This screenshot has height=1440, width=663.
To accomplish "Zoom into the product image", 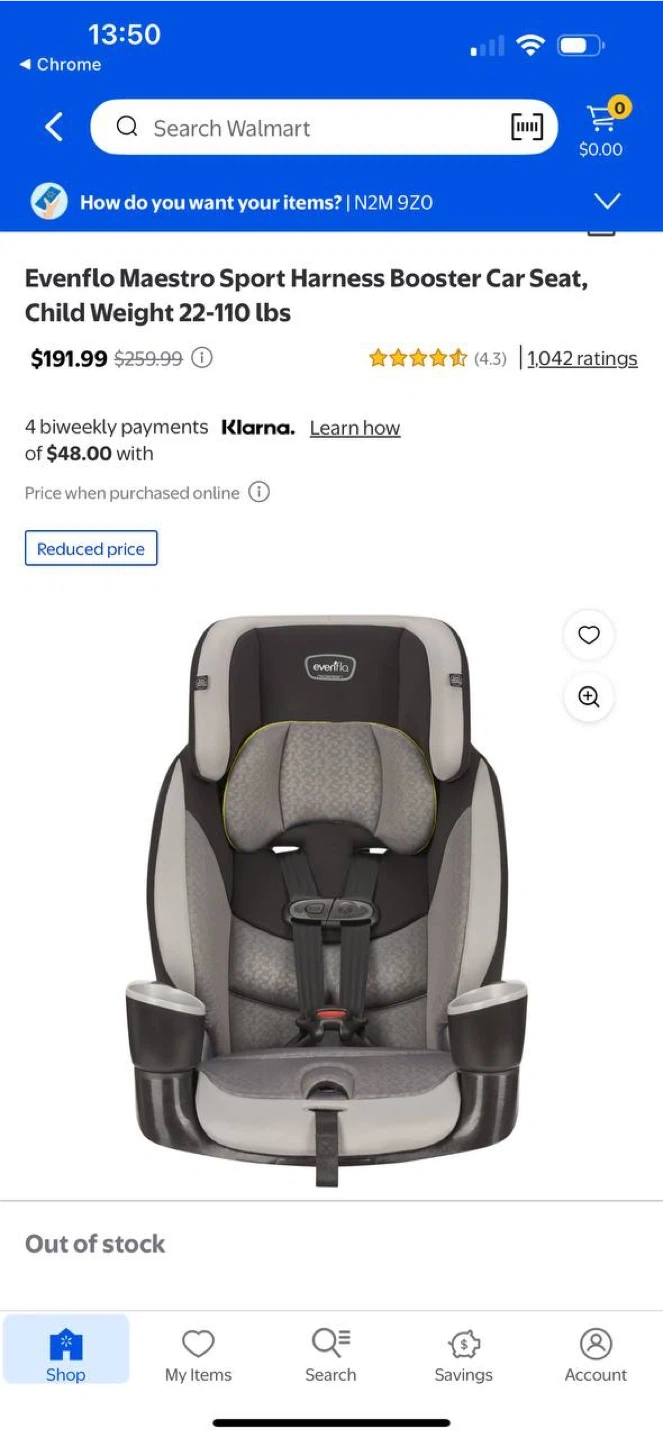I will (x=589, y=697).
